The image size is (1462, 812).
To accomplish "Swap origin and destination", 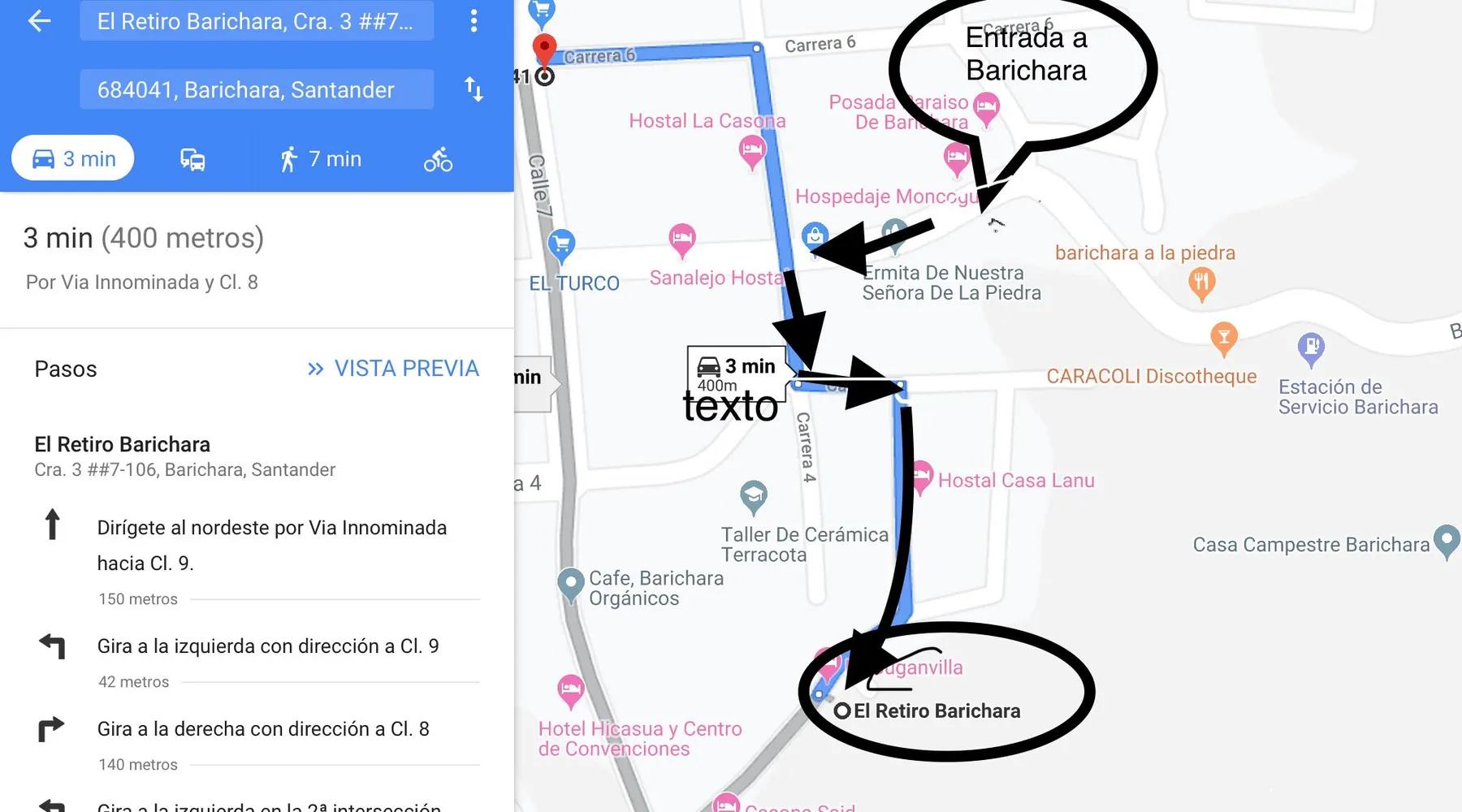I will [474, 89].
